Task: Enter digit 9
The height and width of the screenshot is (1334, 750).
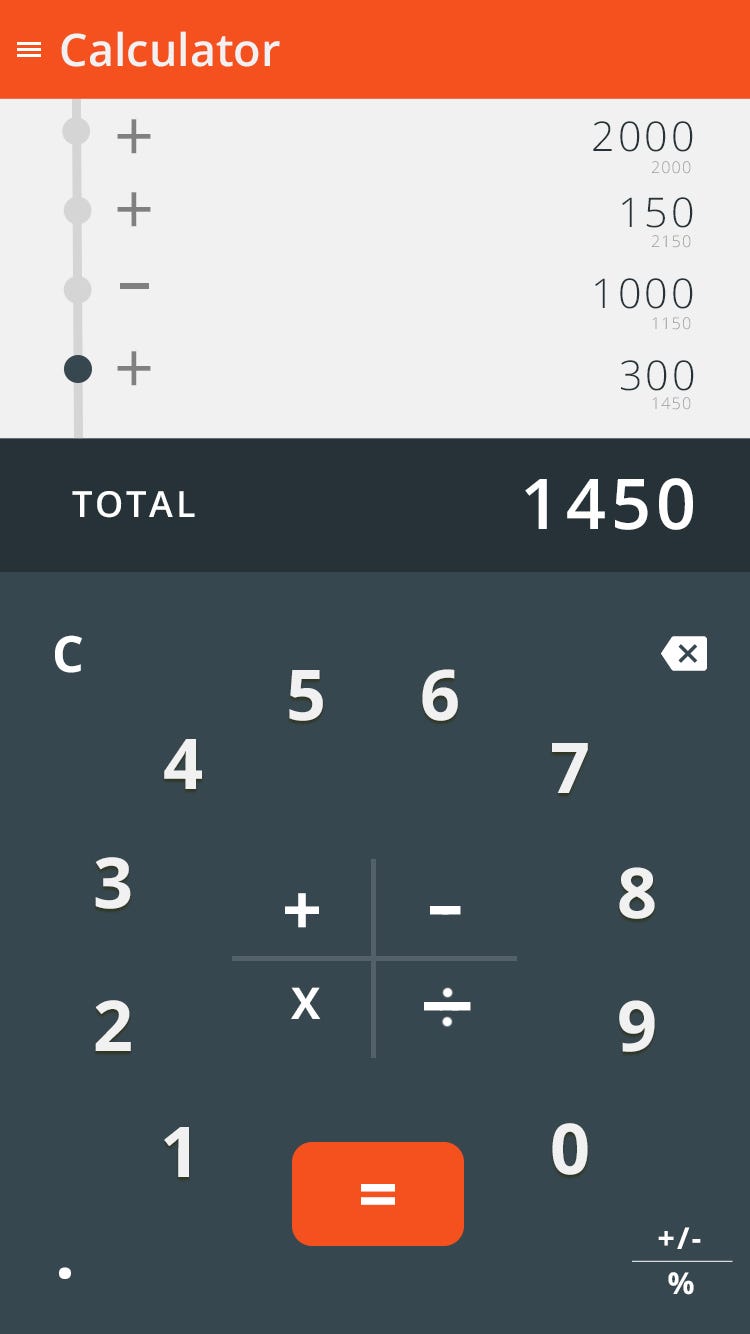Action: click(637, 1027)
